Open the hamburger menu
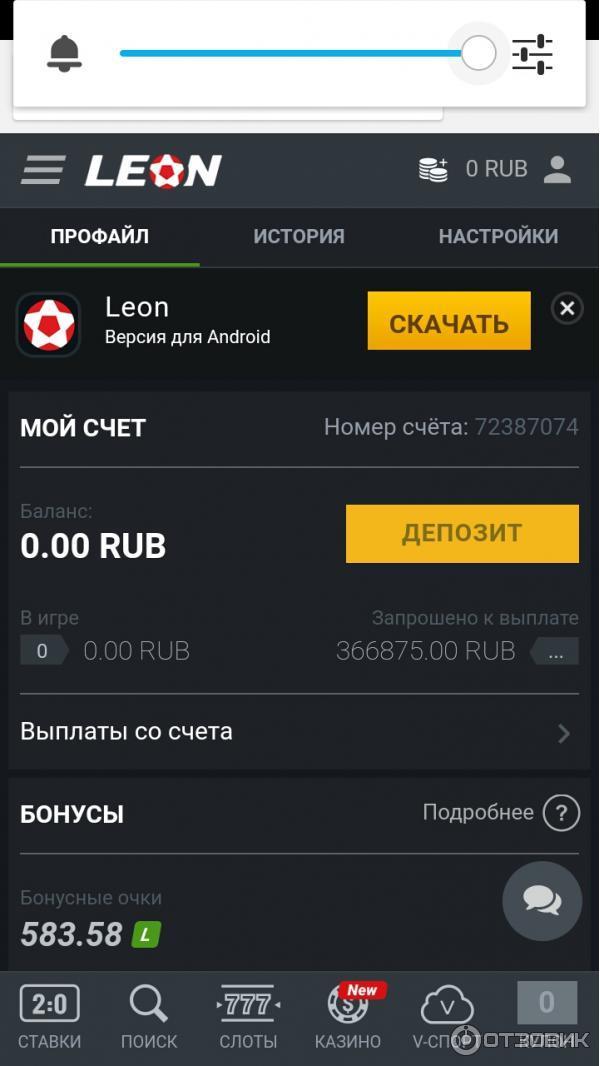The width and height of the screenshot is (600, 1066). [x=43, y=170]
